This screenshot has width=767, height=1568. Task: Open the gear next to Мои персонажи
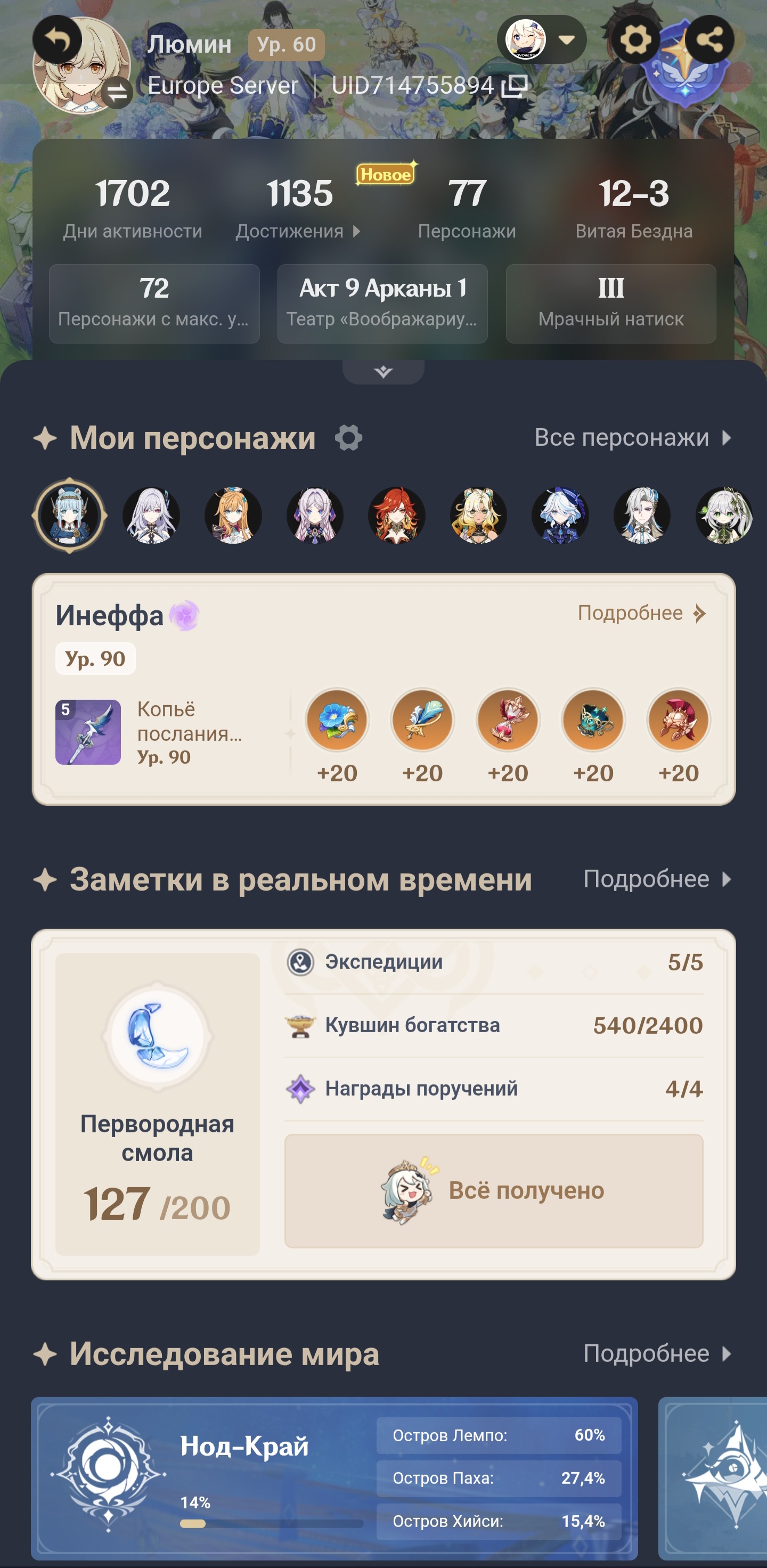pyautogui.click(x=349, y=438)
